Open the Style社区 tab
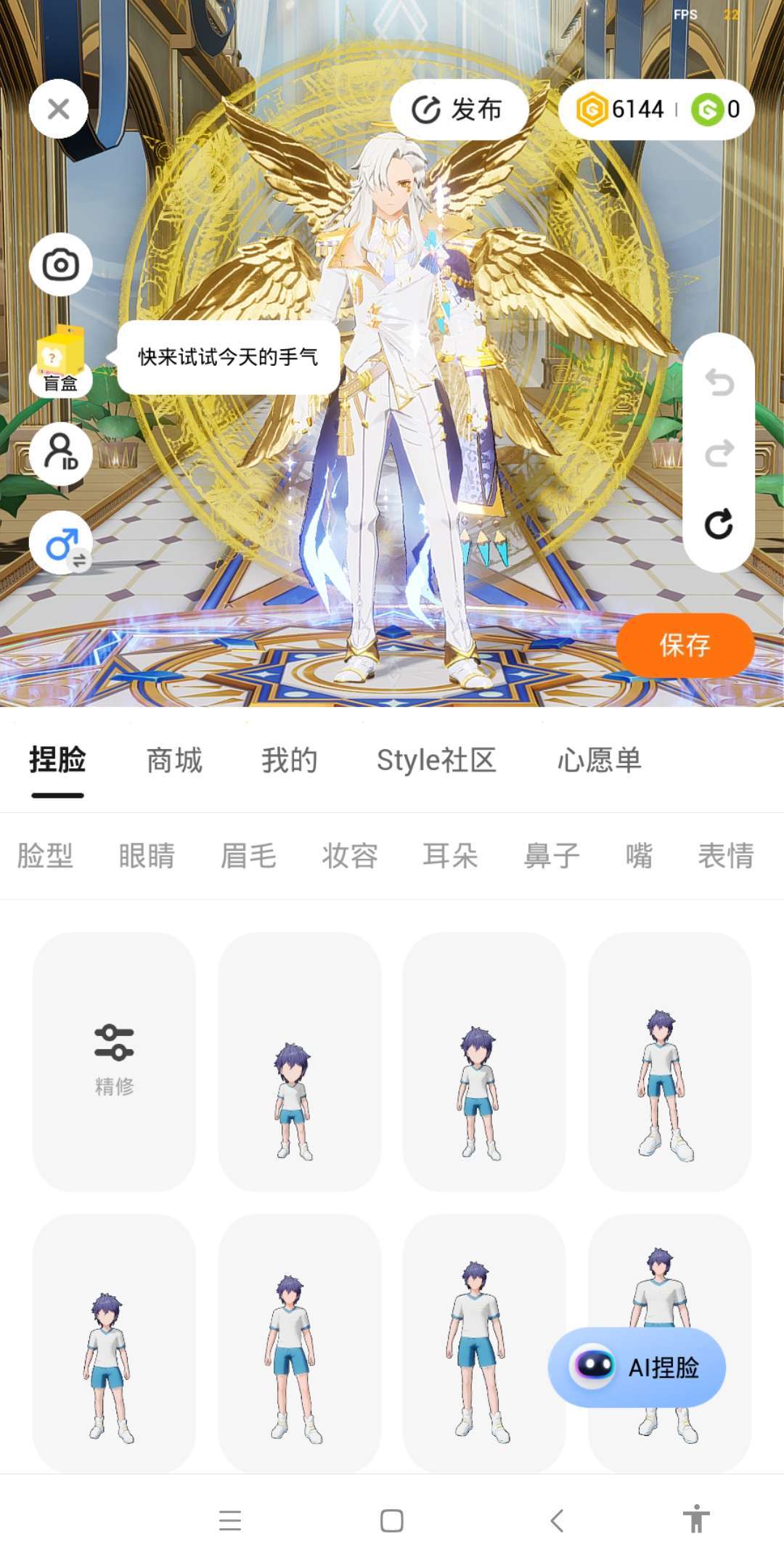784x1568 pixels. pos(436,760)
